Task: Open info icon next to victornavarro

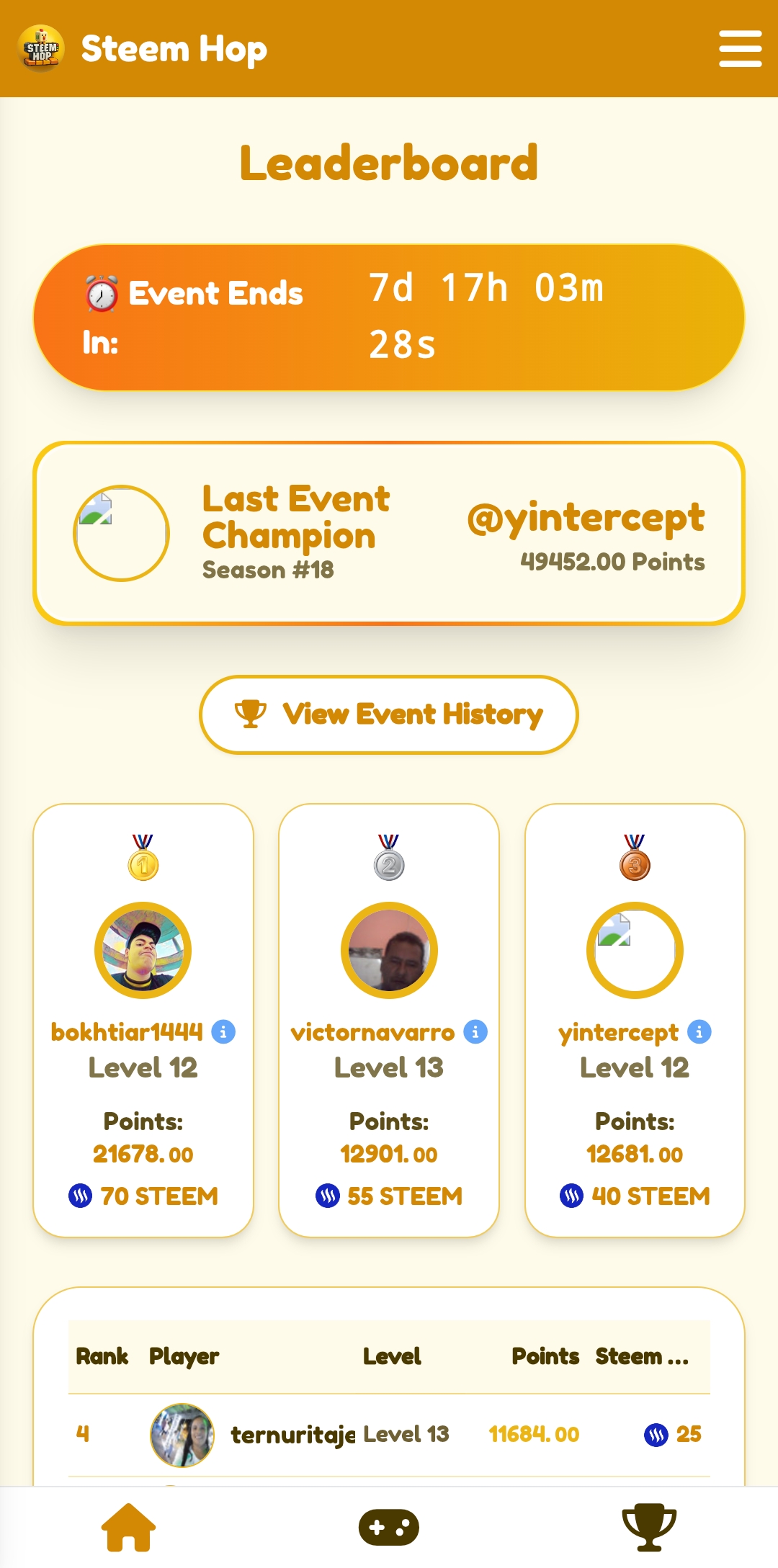Action: pyautogui.click(x=475, y=1032)
